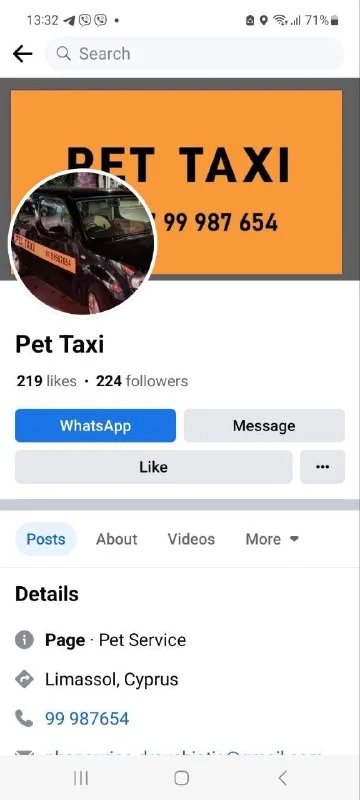Expand the More tab dropdown
Screen dimensions: 360x800
[272, 539]
